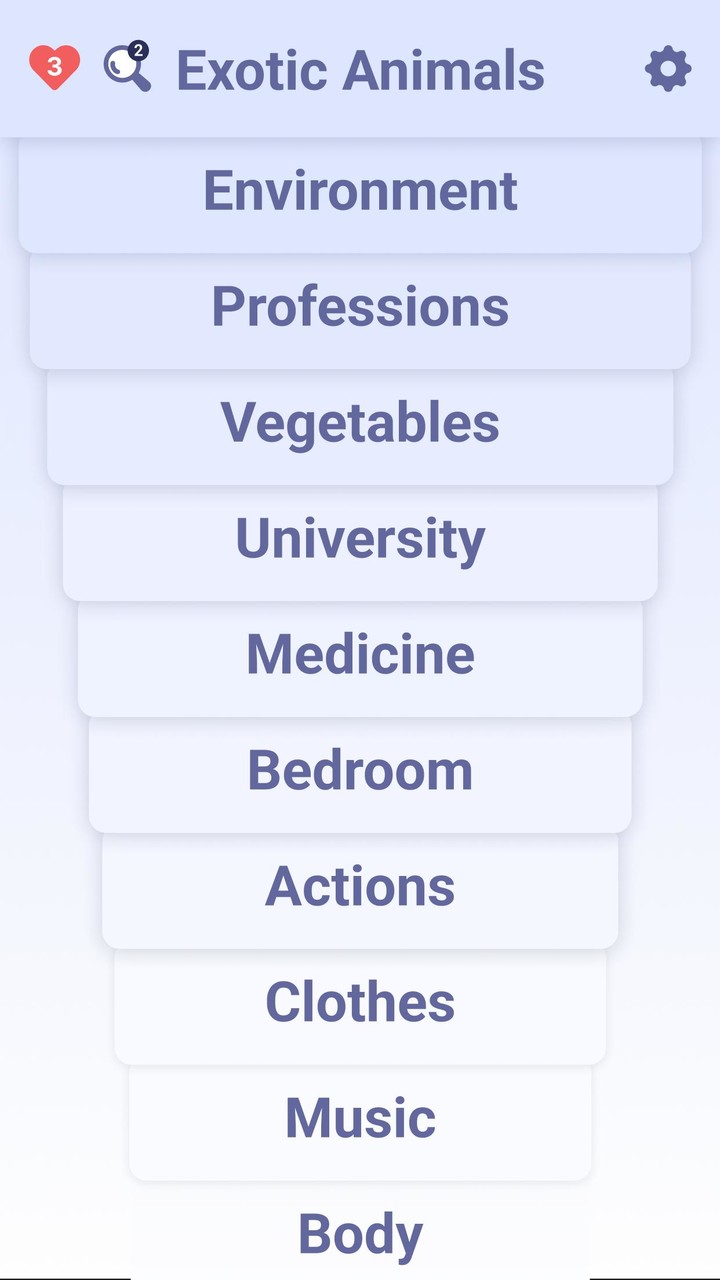Pick the Medicine category
The height and width of the screenshot is (1280, 720).
pos(360,656)
